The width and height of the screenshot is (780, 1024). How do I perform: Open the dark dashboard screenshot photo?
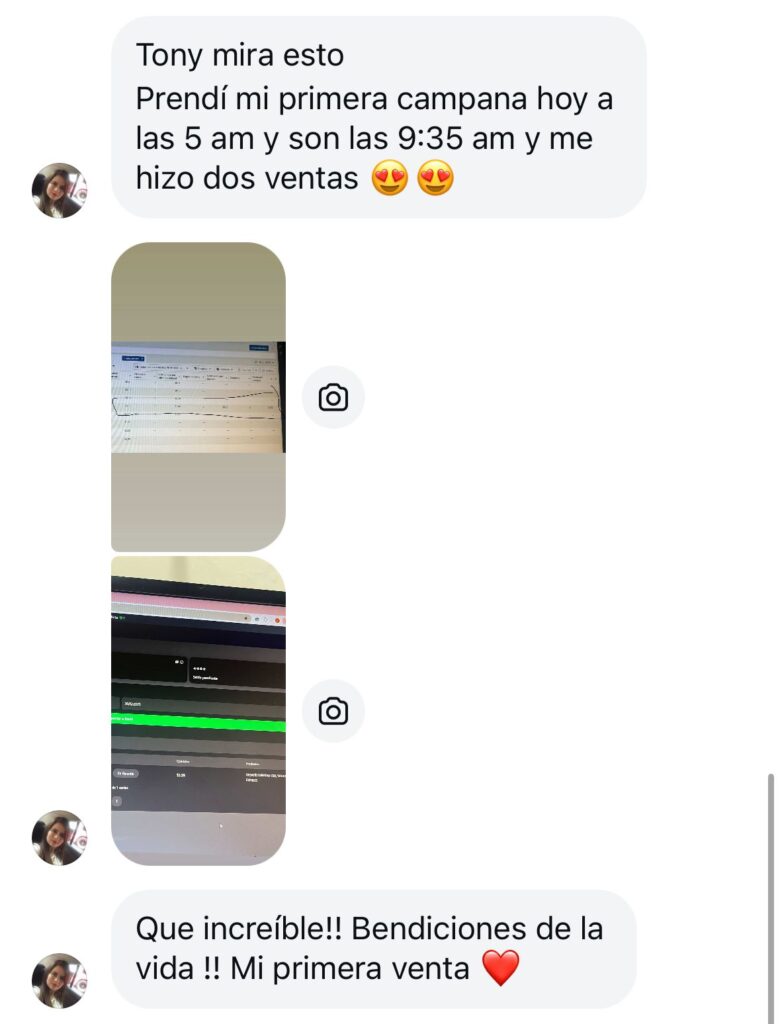(x=198, y=710)
